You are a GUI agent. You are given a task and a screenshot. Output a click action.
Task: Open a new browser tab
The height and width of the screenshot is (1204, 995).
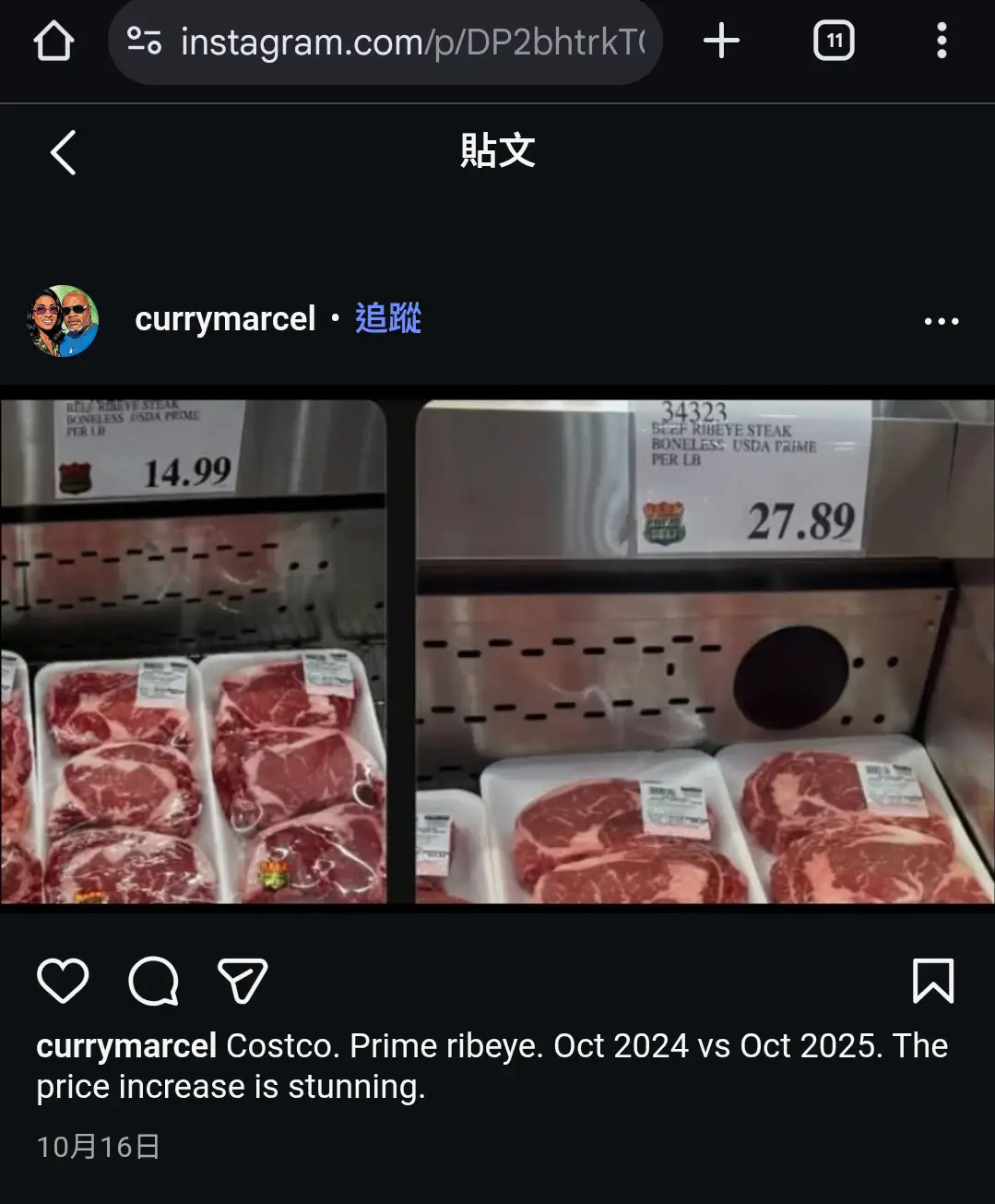721,42
